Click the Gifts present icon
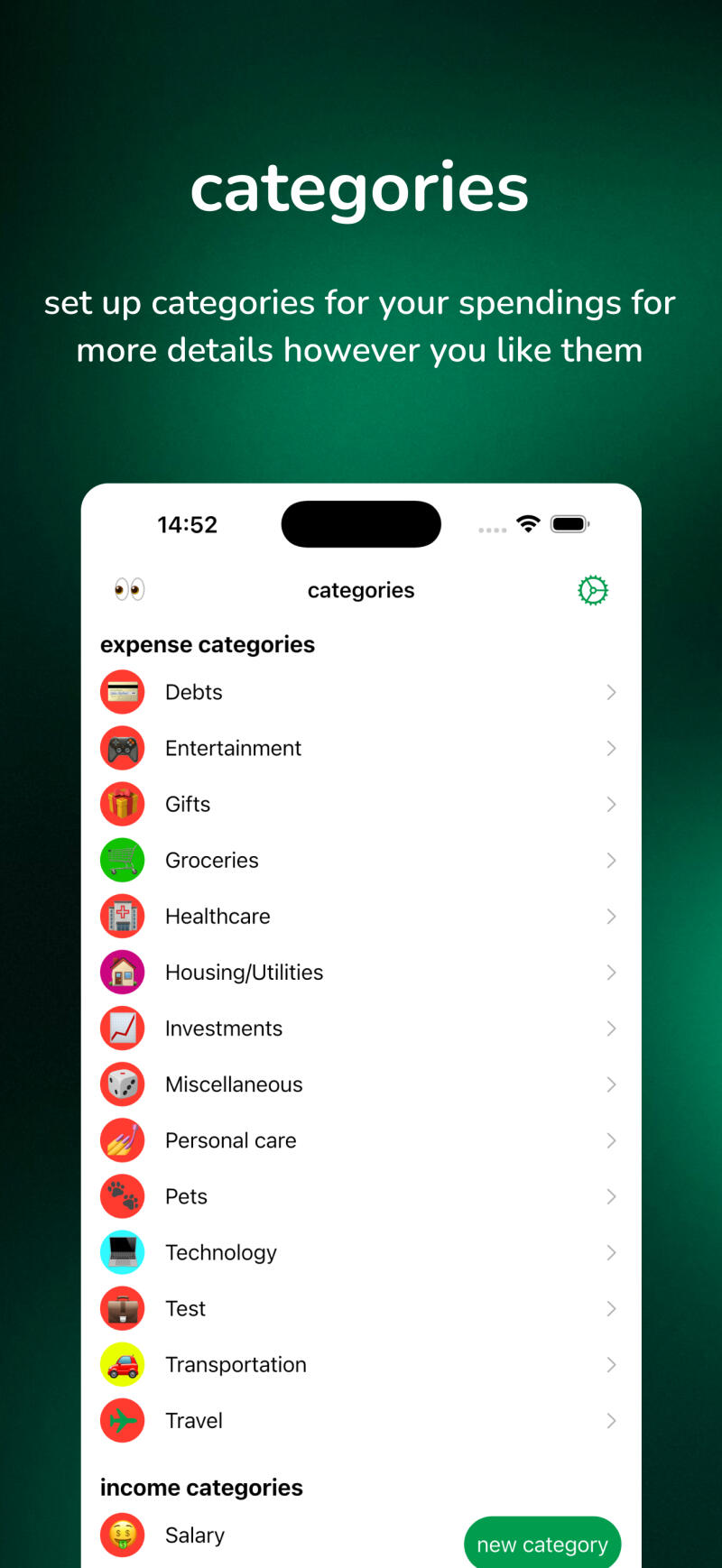722x1568 pixels. pyautogui.click(x=123, y=804)
